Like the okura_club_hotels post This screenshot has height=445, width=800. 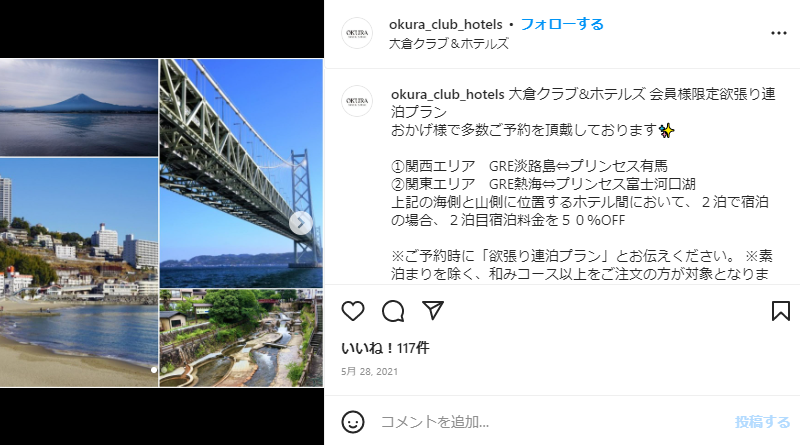tap(353, 311)
